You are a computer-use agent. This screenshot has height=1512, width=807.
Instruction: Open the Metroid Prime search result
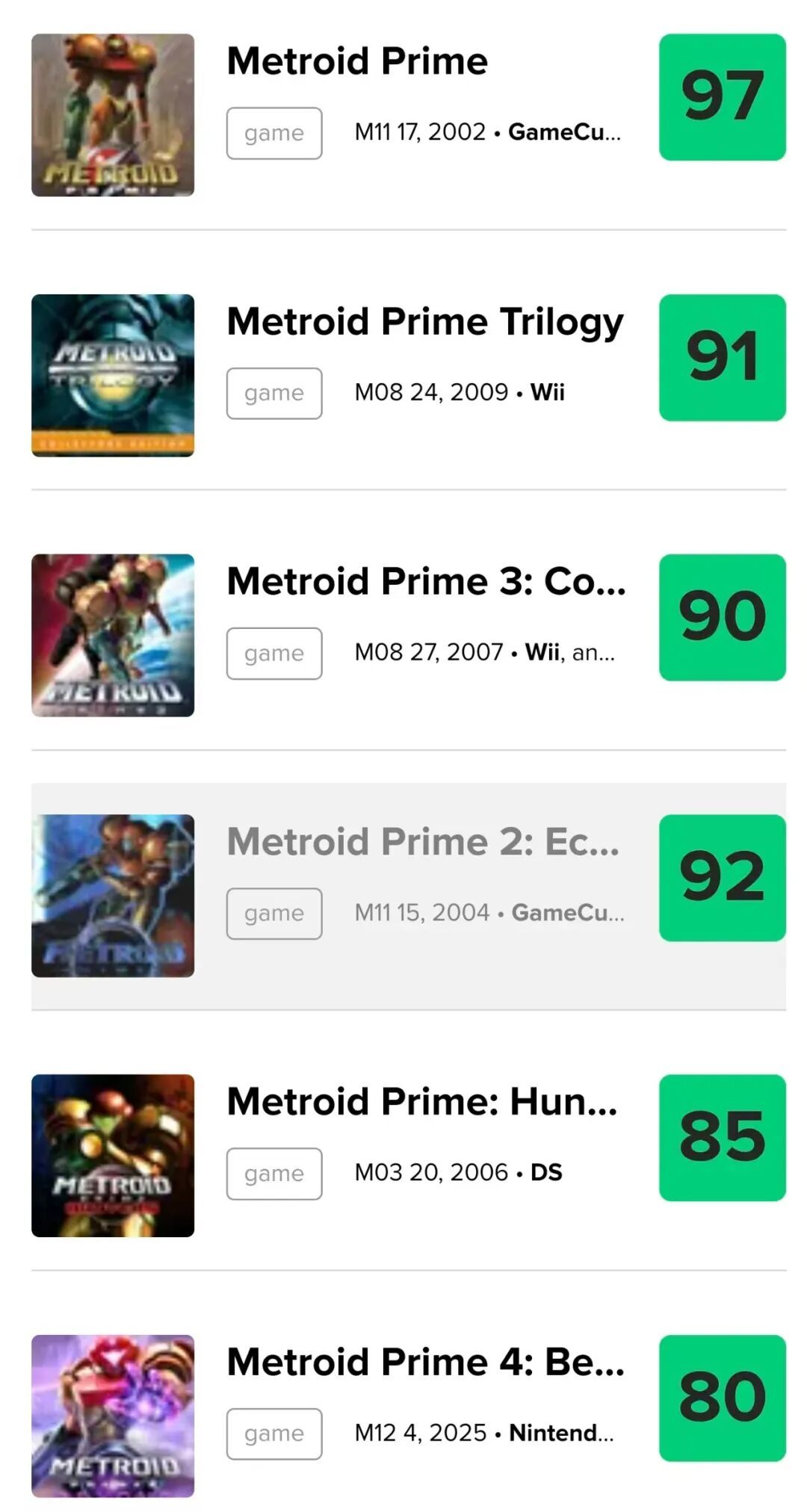point(408,115)
